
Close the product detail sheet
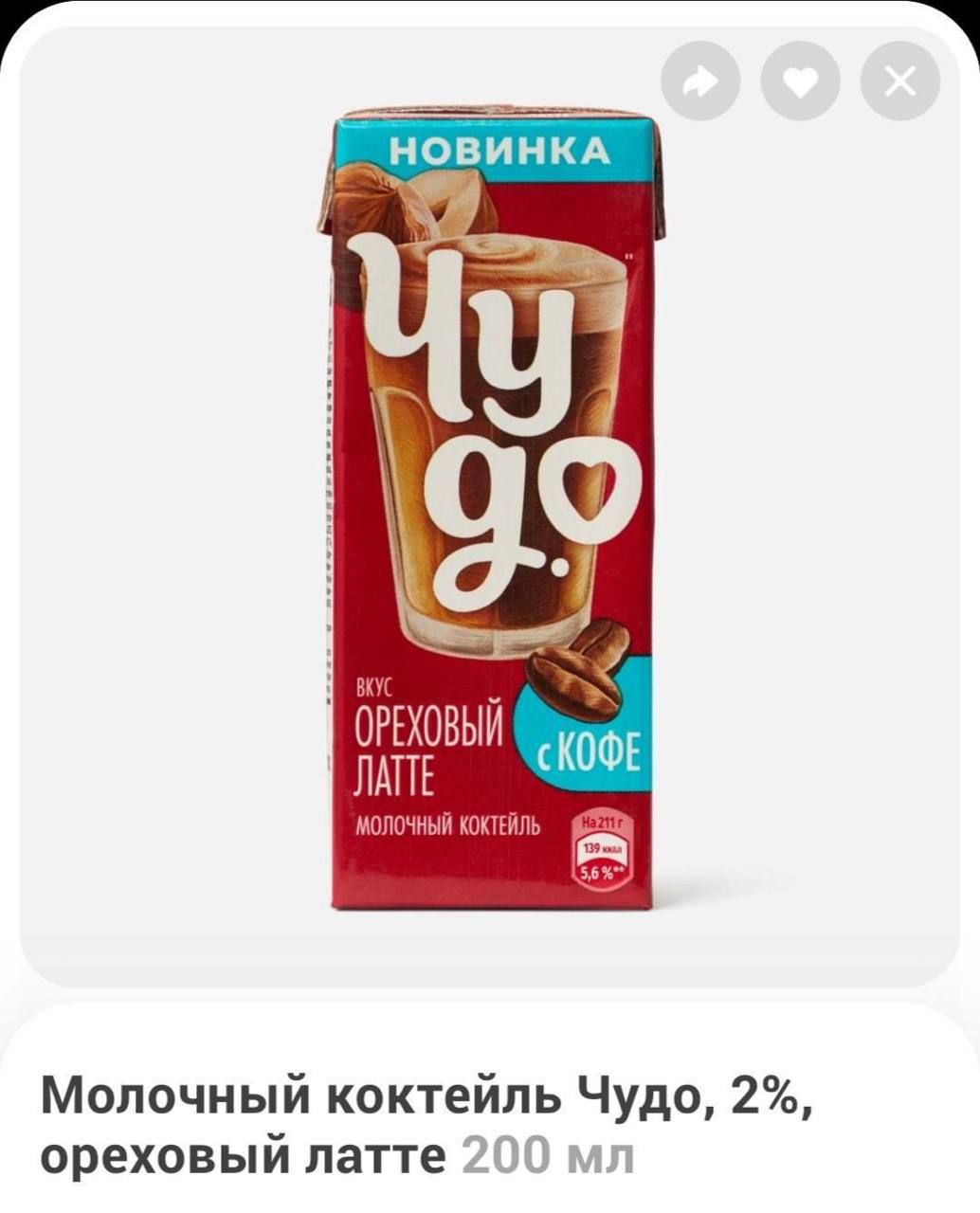[x=899, y=84]
